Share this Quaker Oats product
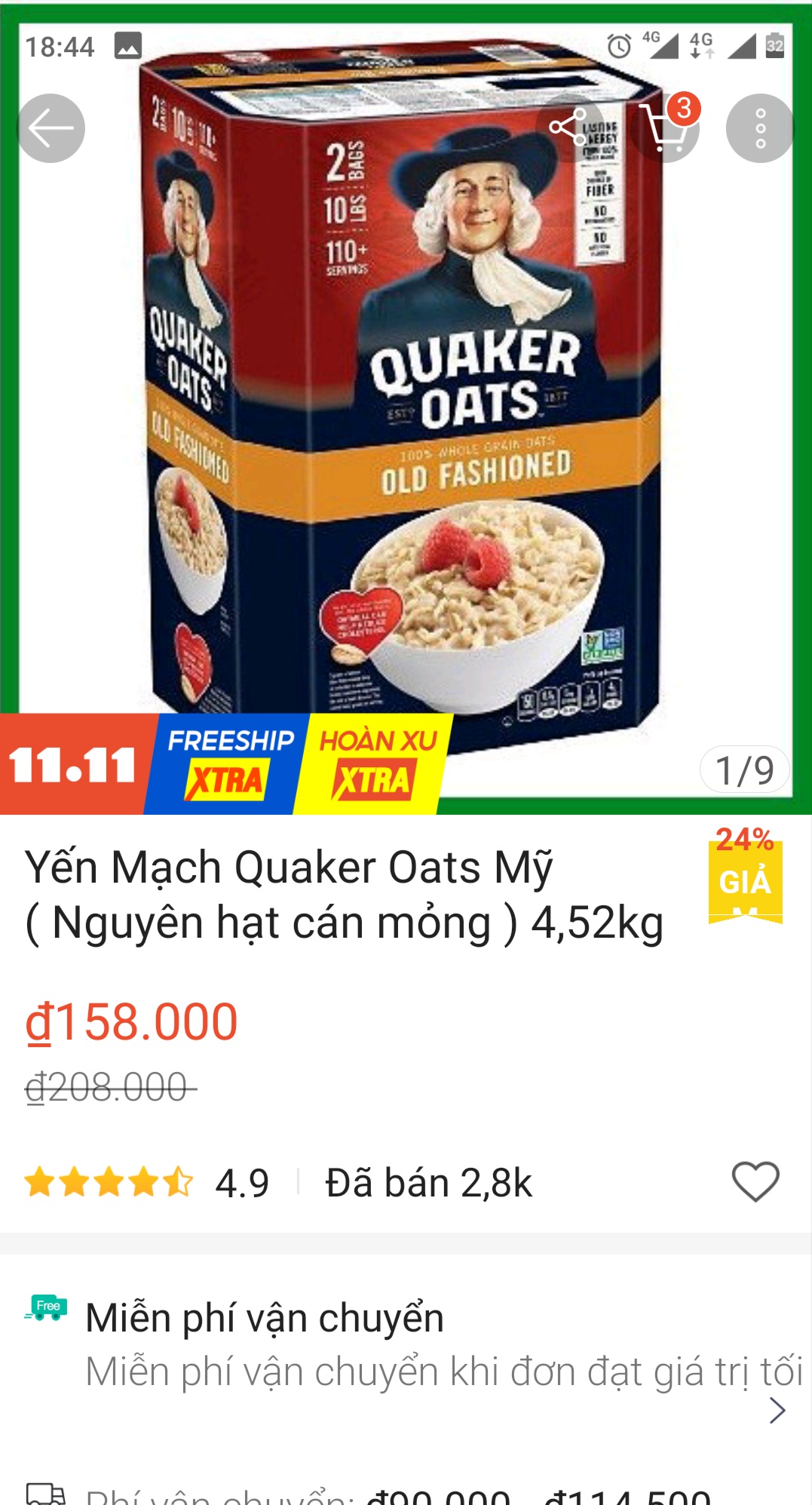This screenshot has height=1505, width=812. 569,127
